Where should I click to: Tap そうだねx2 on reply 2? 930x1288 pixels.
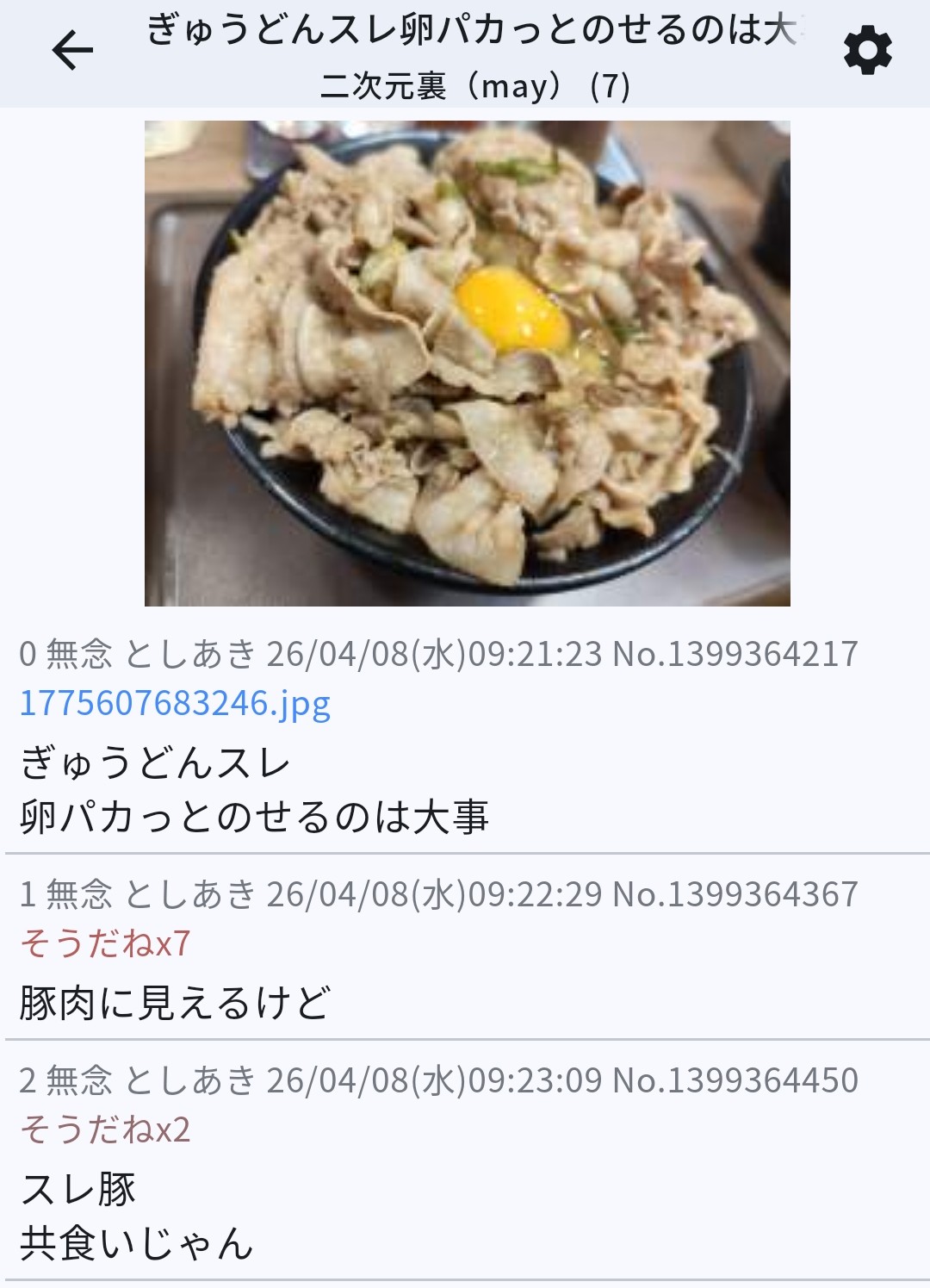(105, 1129)
